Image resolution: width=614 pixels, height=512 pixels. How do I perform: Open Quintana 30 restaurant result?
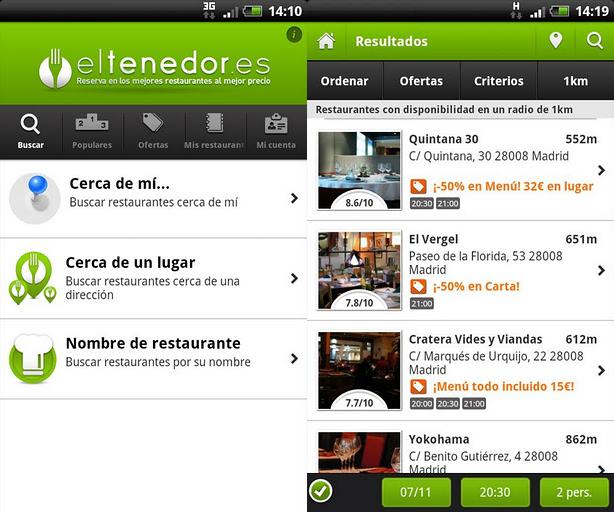(460, 171)
